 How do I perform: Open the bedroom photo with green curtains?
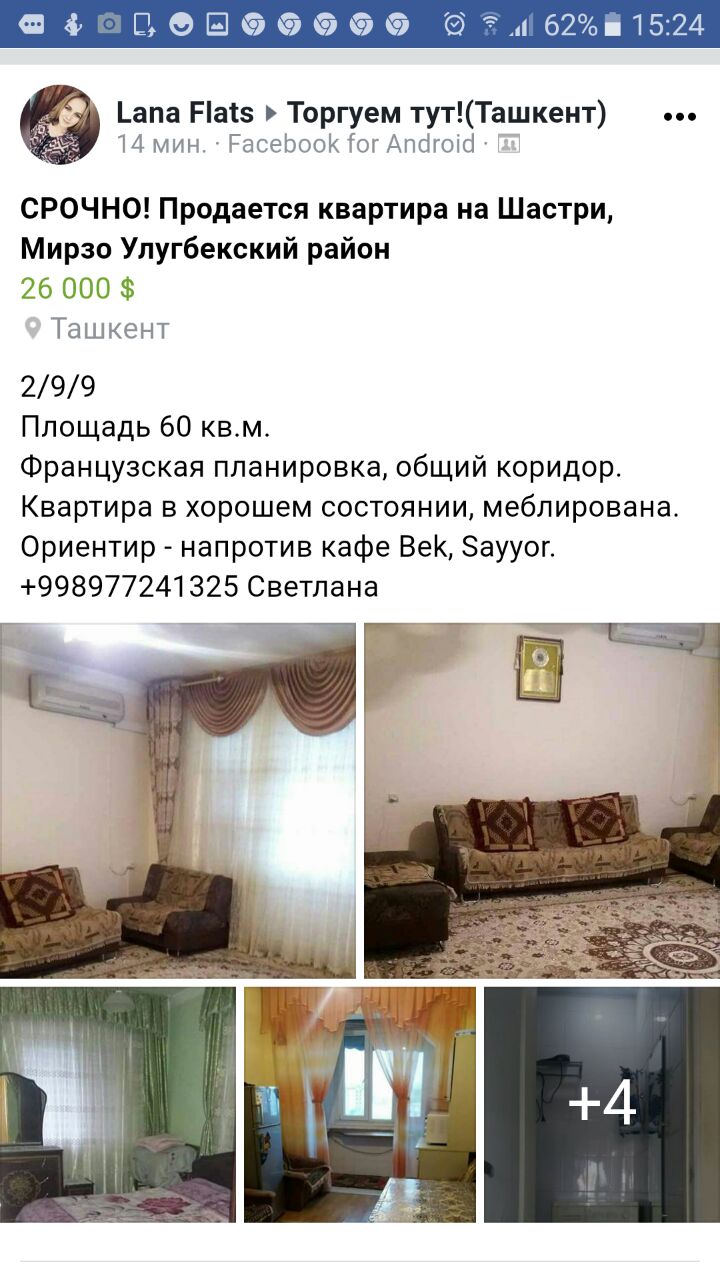click(118, 1104)
